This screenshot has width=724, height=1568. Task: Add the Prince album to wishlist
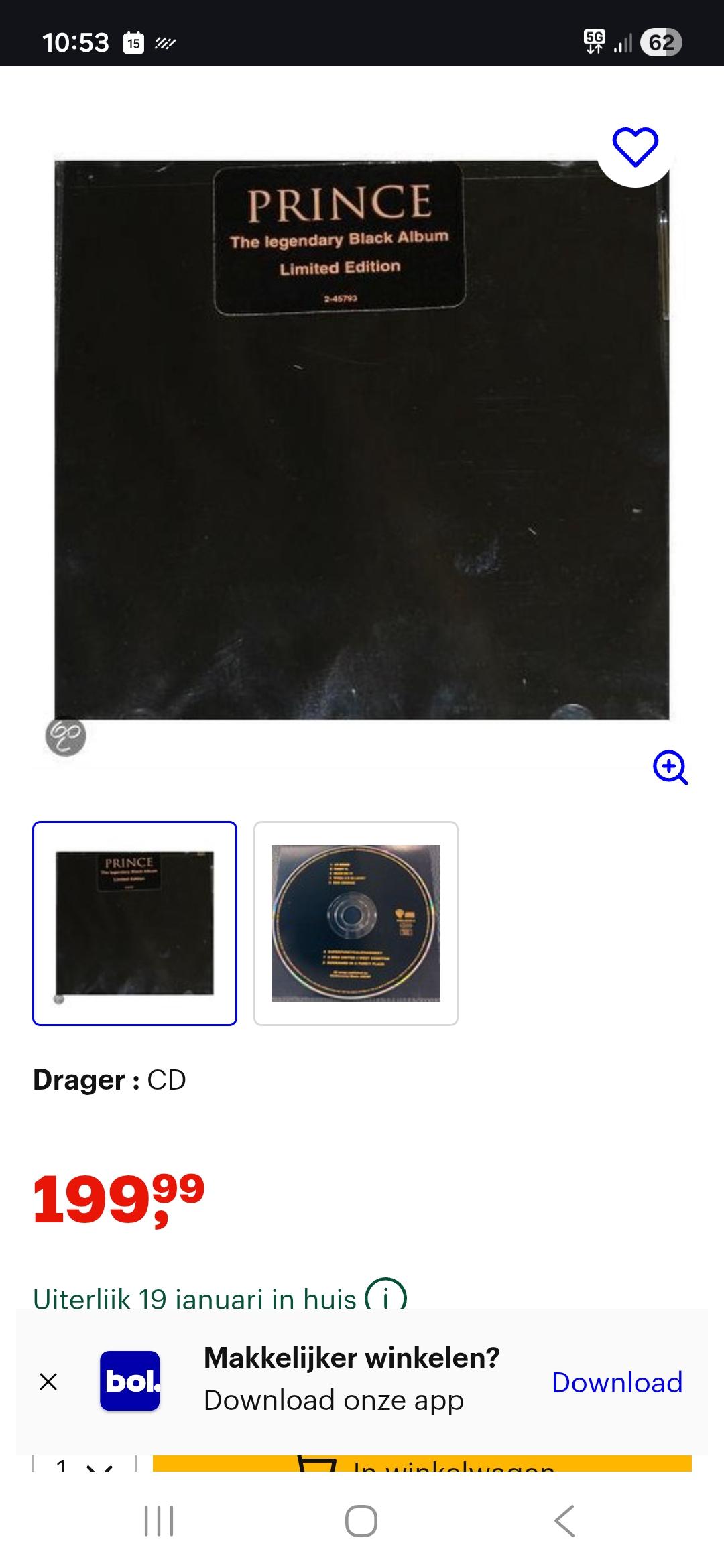coord(635,147)
